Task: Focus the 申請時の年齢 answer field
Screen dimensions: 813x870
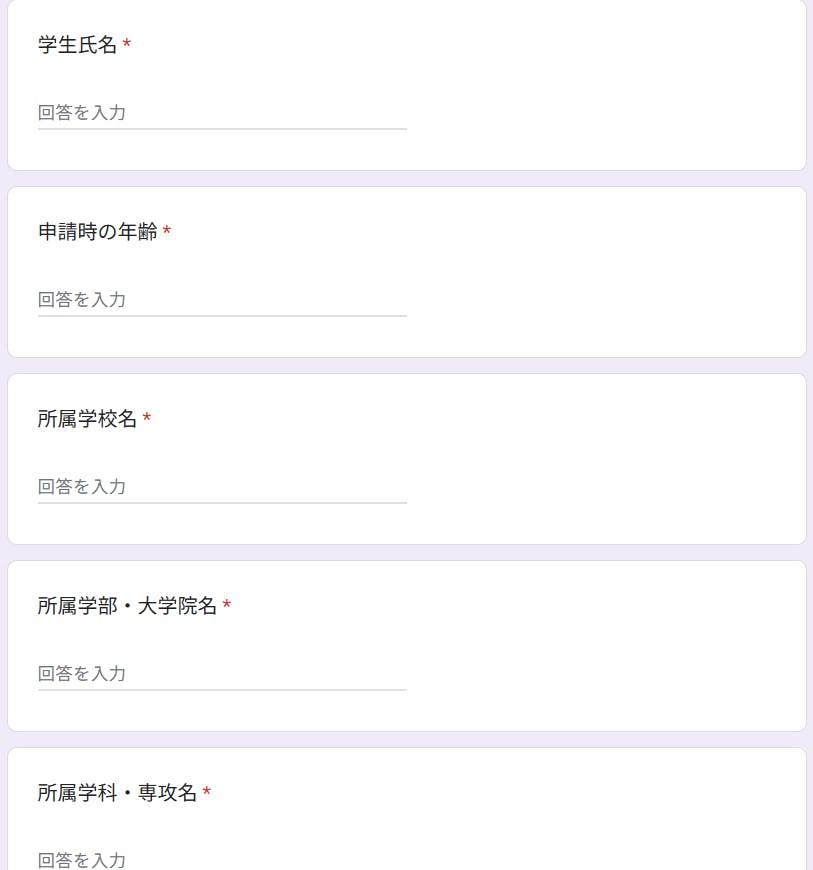Action: (x=222, y=300)
